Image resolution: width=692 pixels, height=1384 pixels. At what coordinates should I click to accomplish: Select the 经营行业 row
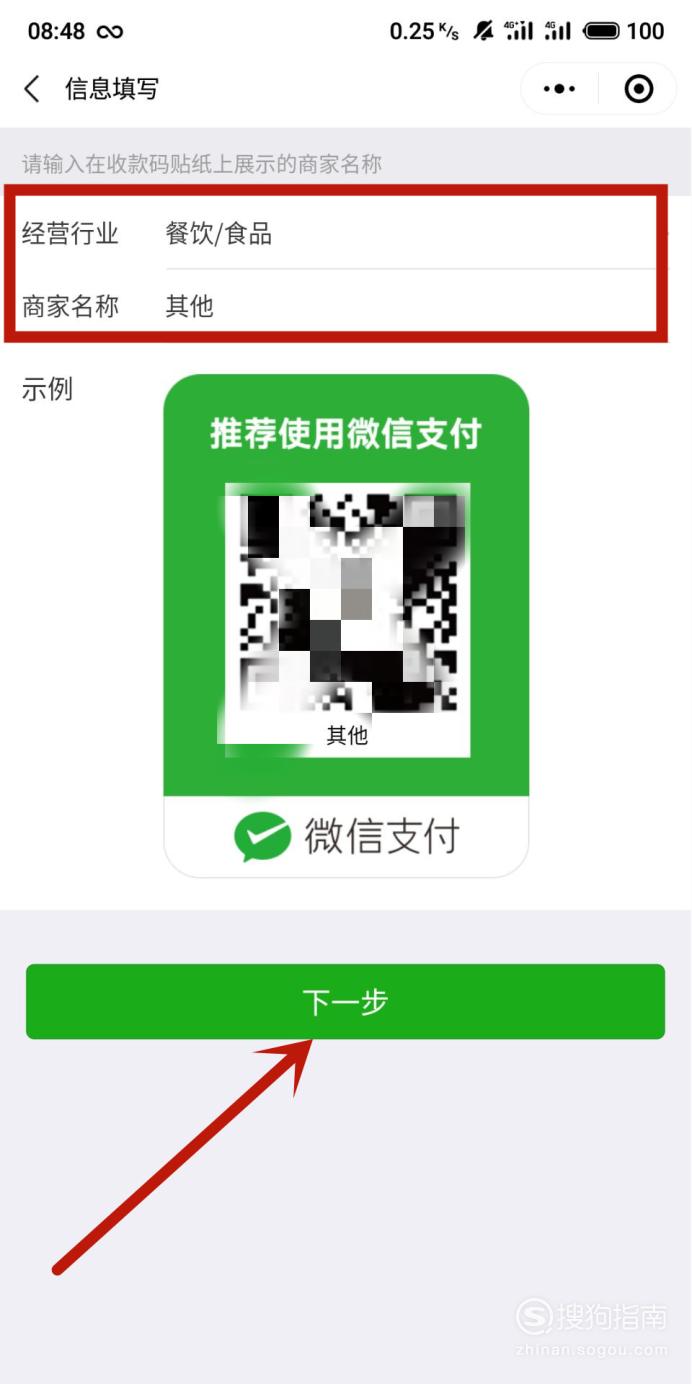point(337,234)
